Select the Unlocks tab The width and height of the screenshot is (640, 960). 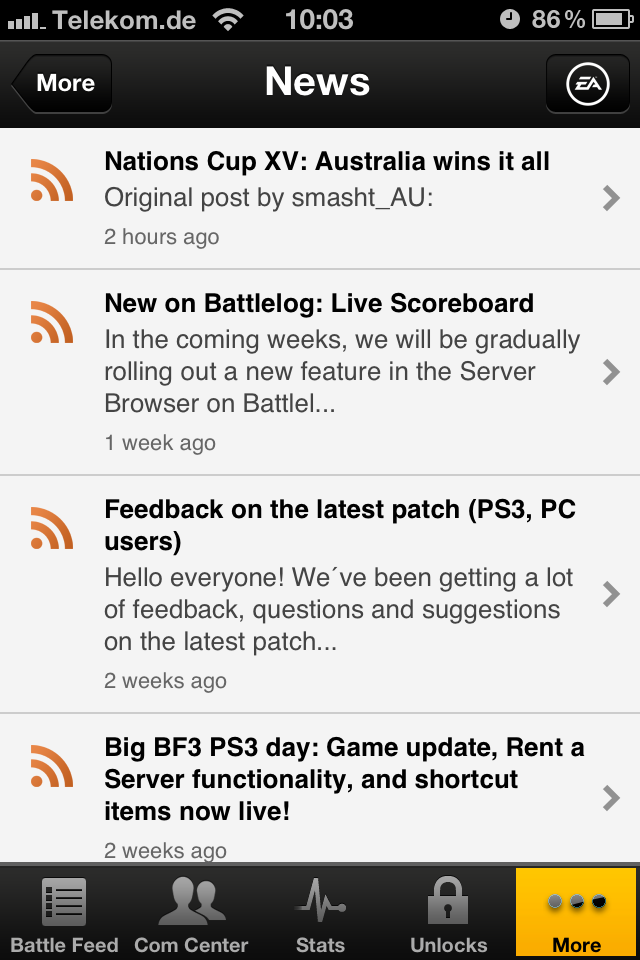[448, 914]
